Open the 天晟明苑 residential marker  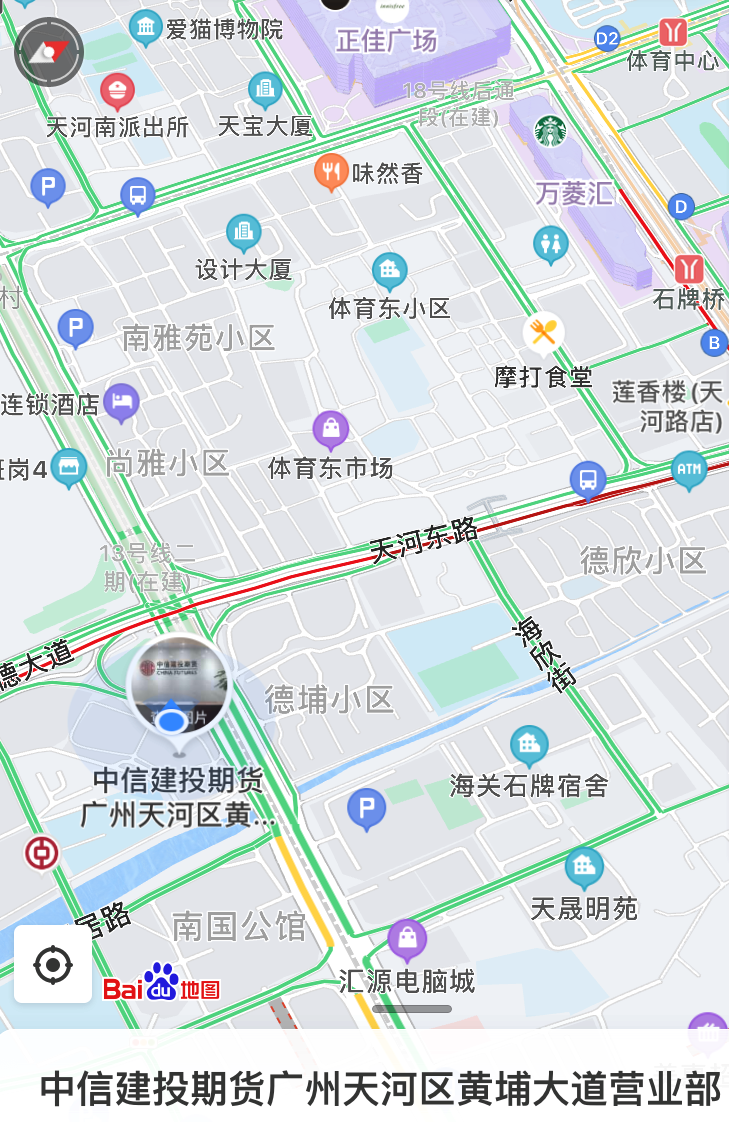tap(583, 868)
